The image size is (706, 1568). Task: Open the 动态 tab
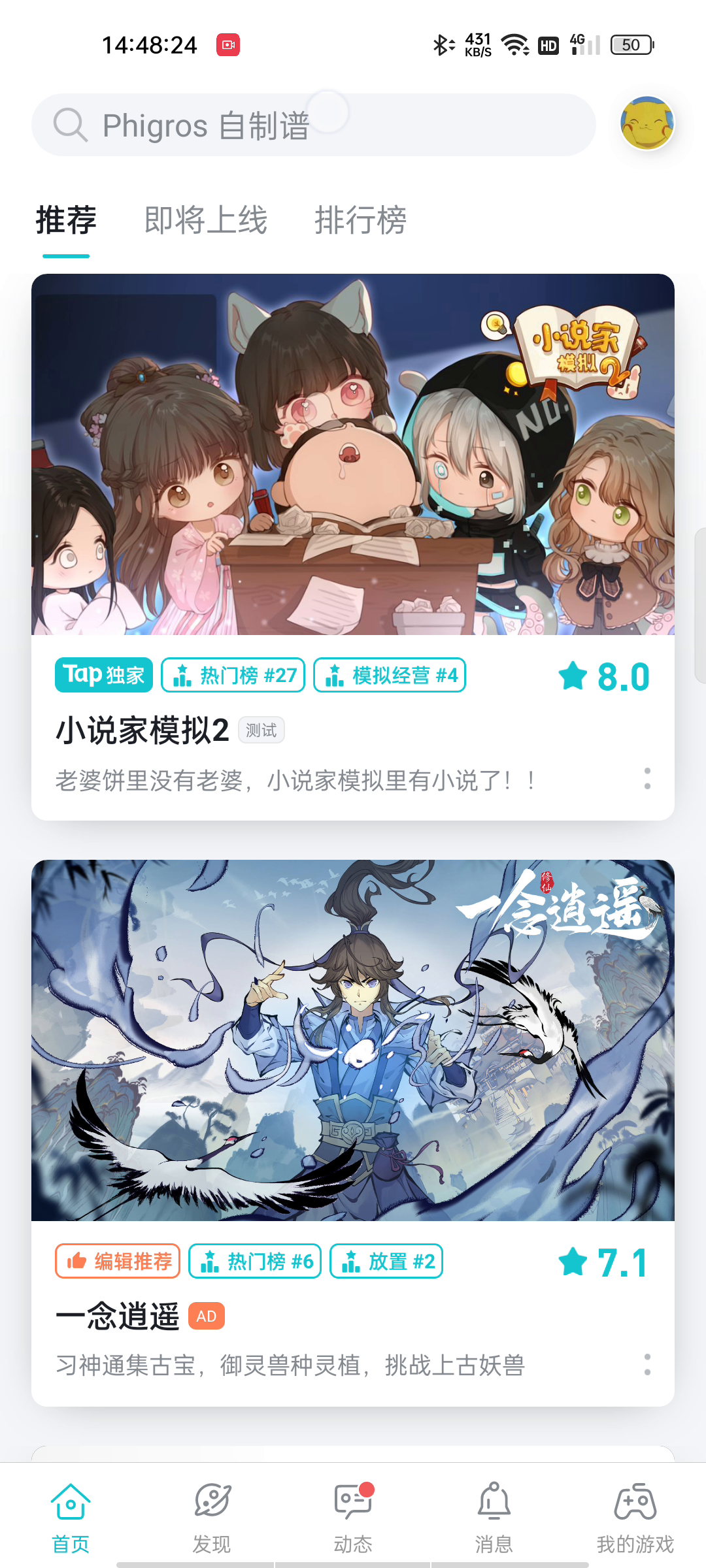point(353,1517)
